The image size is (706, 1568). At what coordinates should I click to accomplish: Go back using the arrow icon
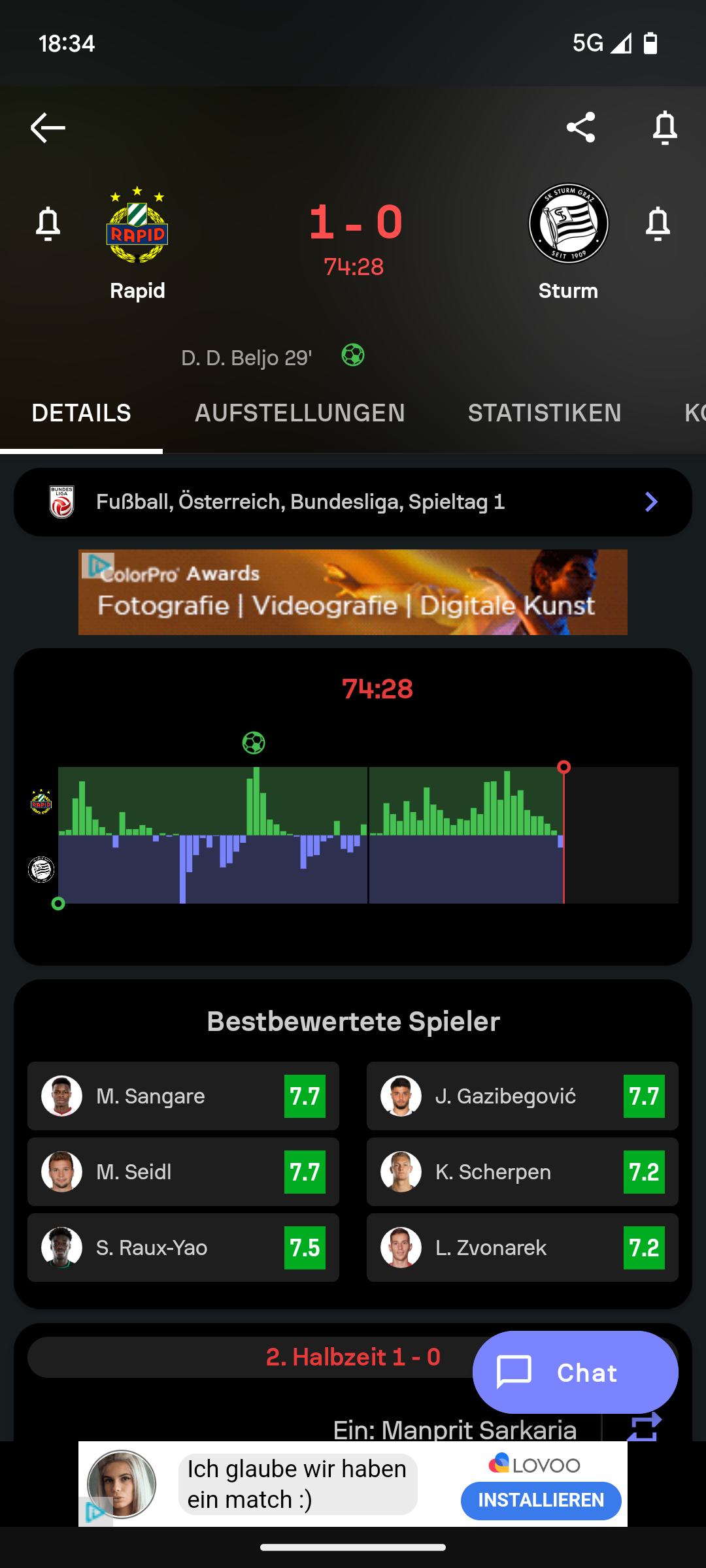coord(48,127)
